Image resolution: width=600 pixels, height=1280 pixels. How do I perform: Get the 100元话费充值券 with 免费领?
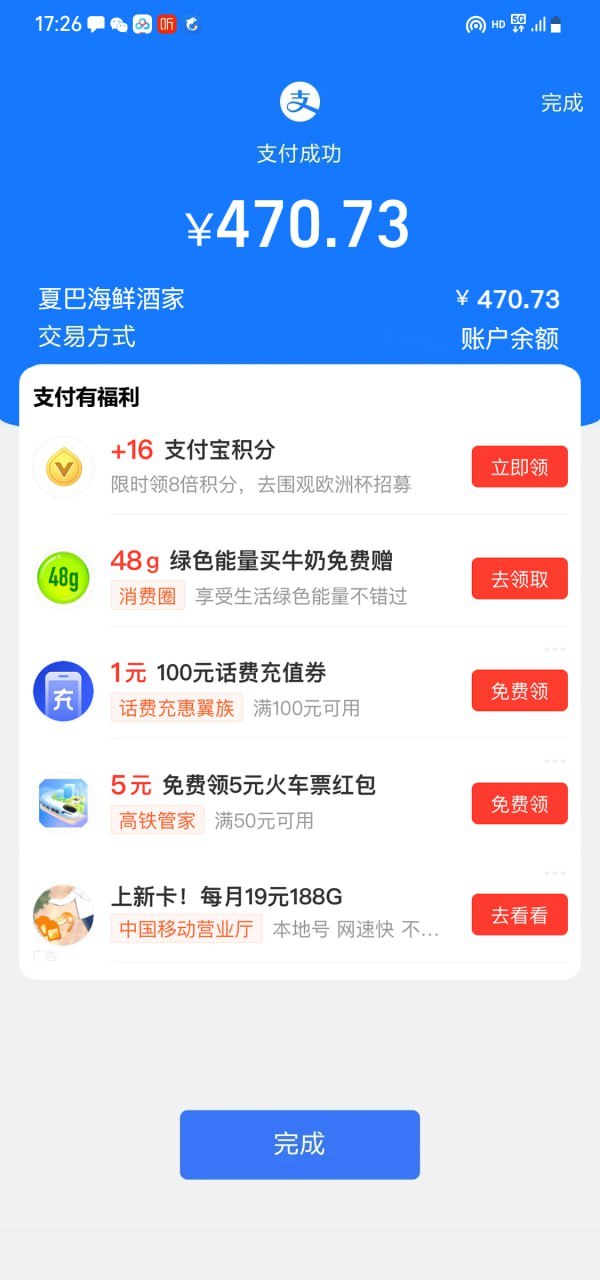point(519,691)
